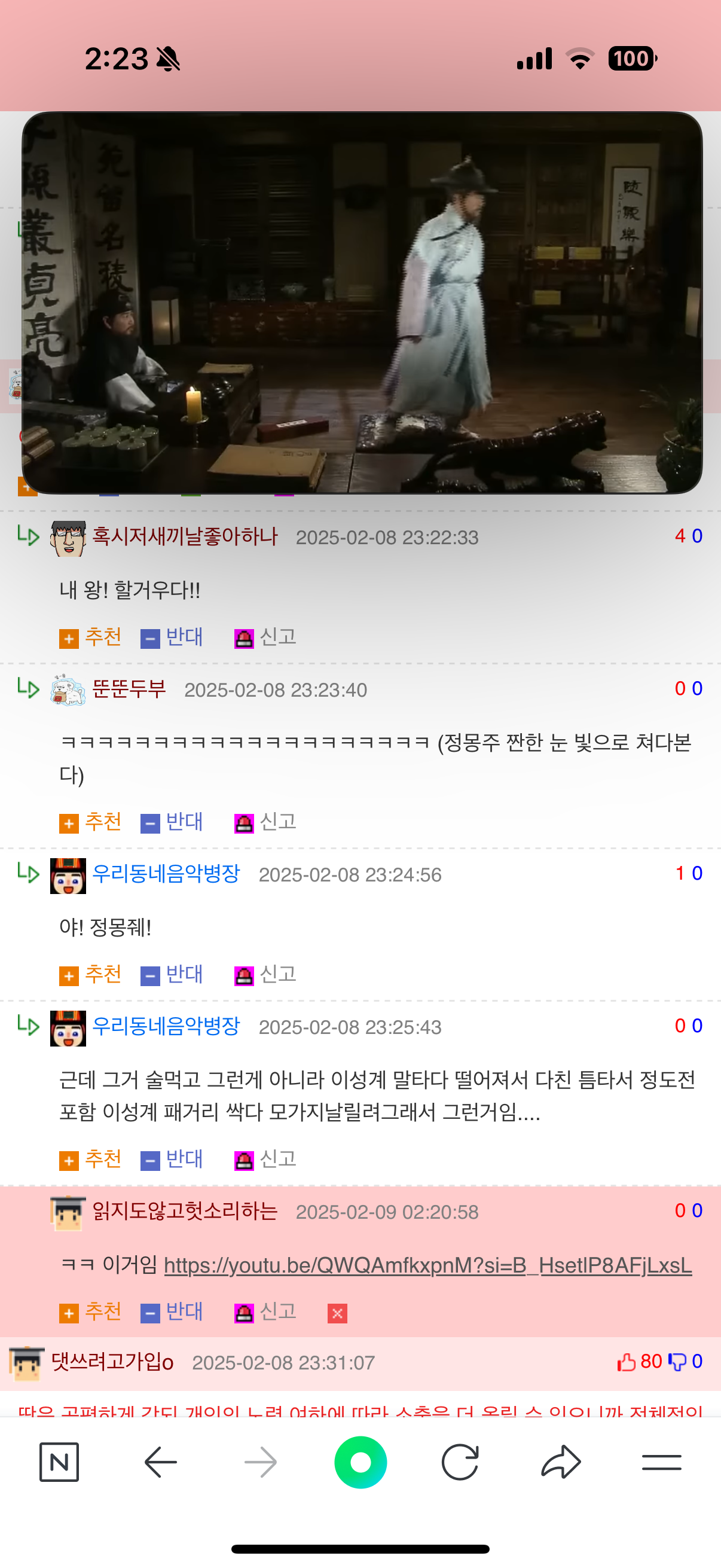Reload the current page
The image size is (721, 1568).
tap(460, 1462)
